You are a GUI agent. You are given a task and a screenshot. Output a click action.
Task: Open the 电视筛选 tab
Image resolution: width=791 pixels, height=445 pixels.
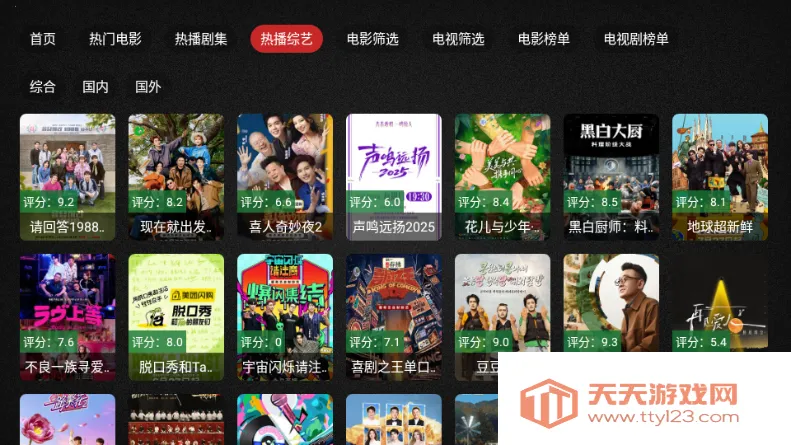pos(458,39)
